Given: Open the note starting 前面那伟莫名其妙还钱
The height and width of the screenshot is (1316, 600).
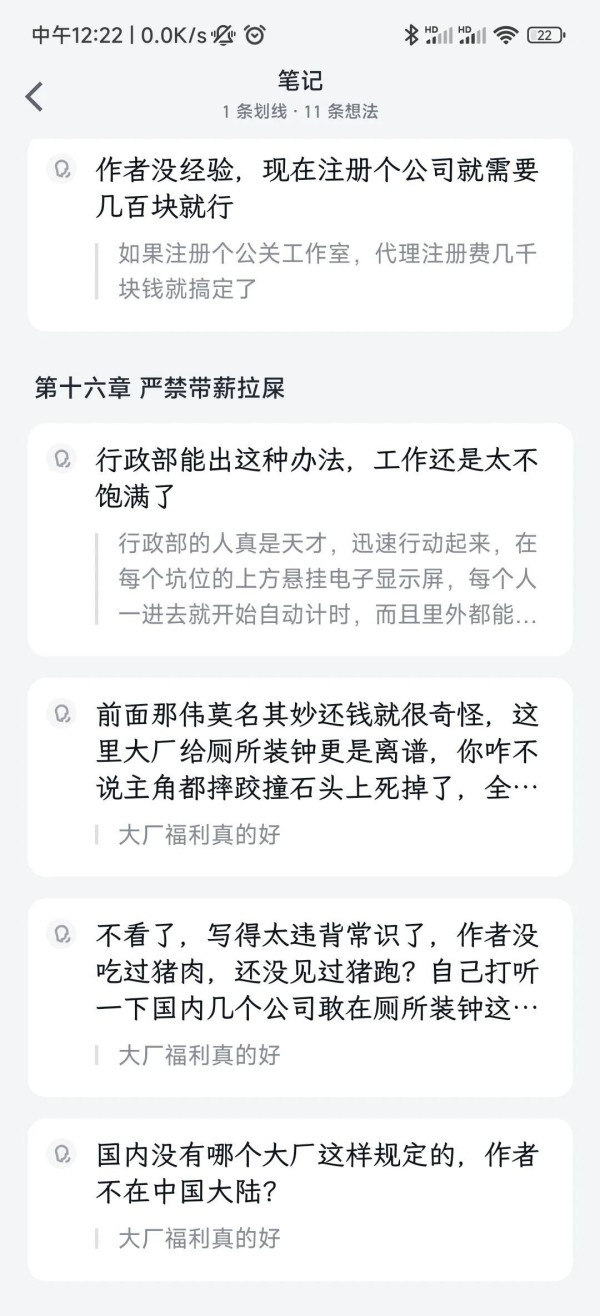Looking at the screenshot, I should point(300,777).
